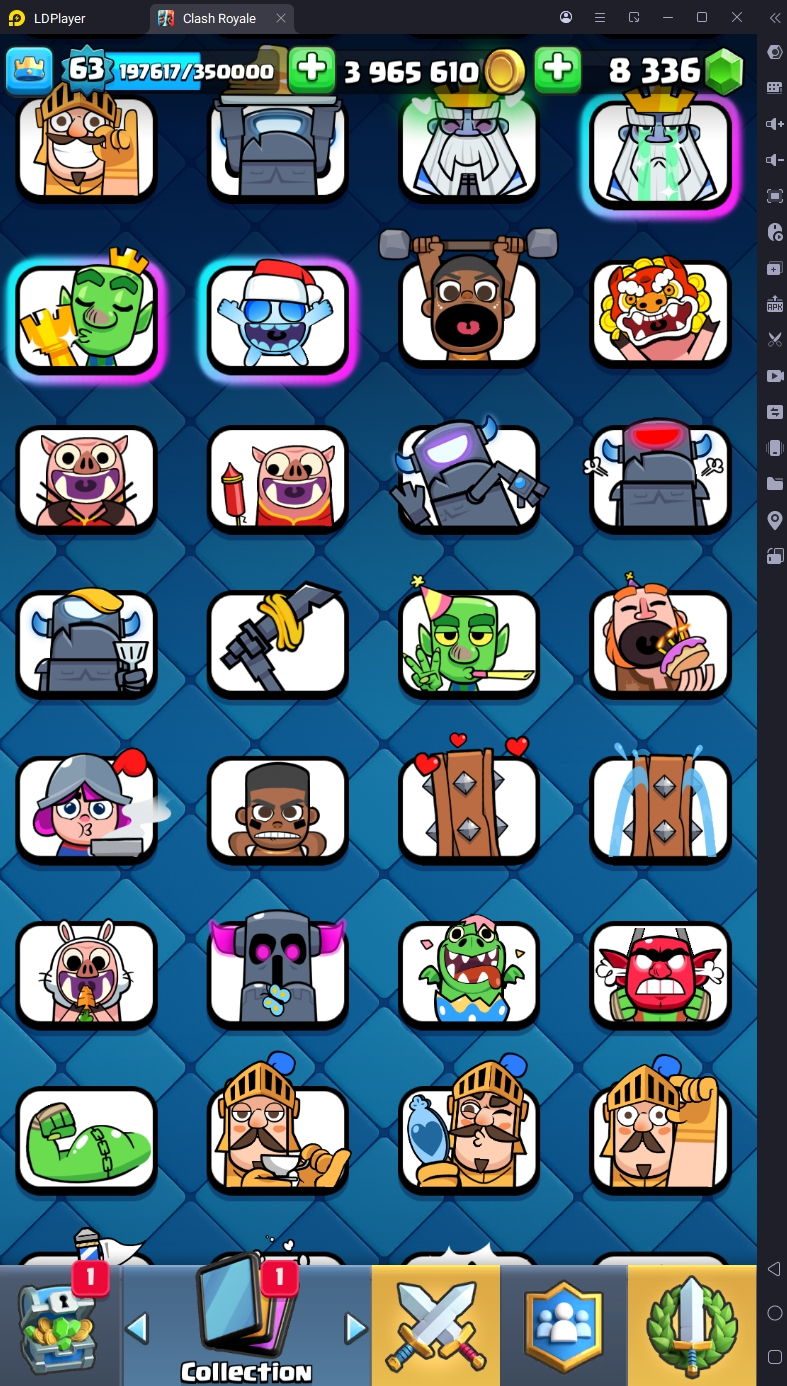Tap the right arrow next to Collection
Screen dimensions: 787x1386
355,1329
